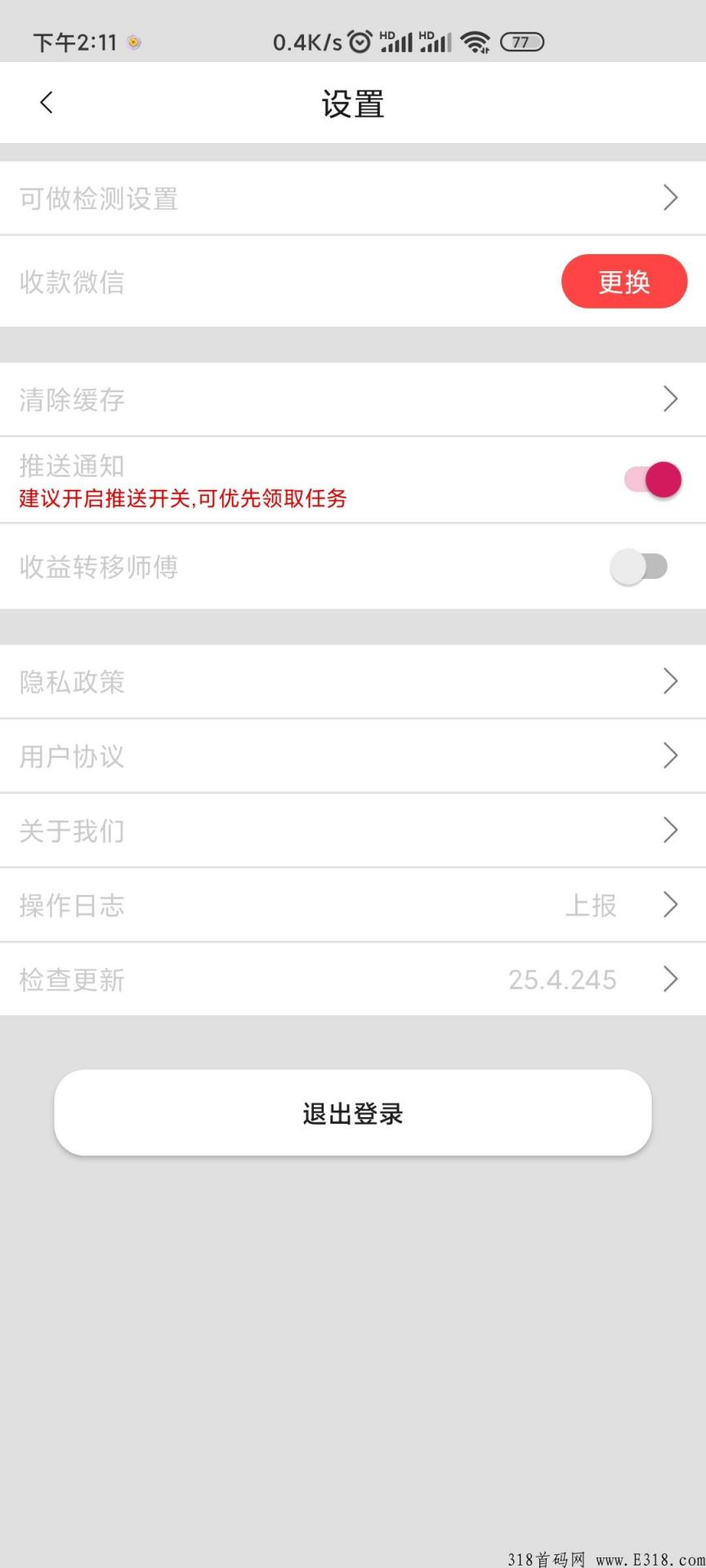Select 检查更新 version 25.4.245
Screen dimensions: 706x1568
tap(353, 979)
